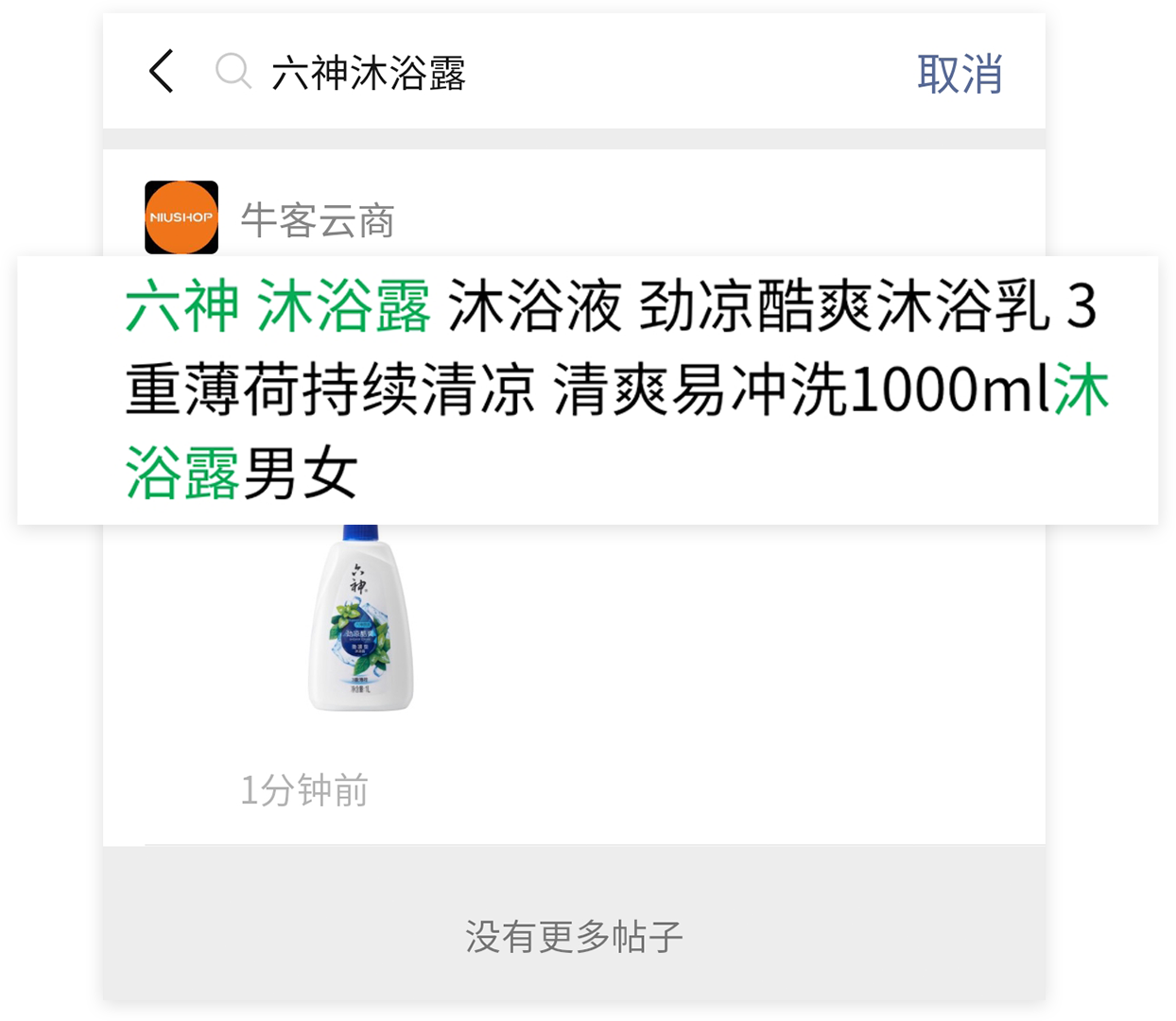1176x1021 pixels.
Task: Edit the 六神沐浴露 search query
Action: 369,74
